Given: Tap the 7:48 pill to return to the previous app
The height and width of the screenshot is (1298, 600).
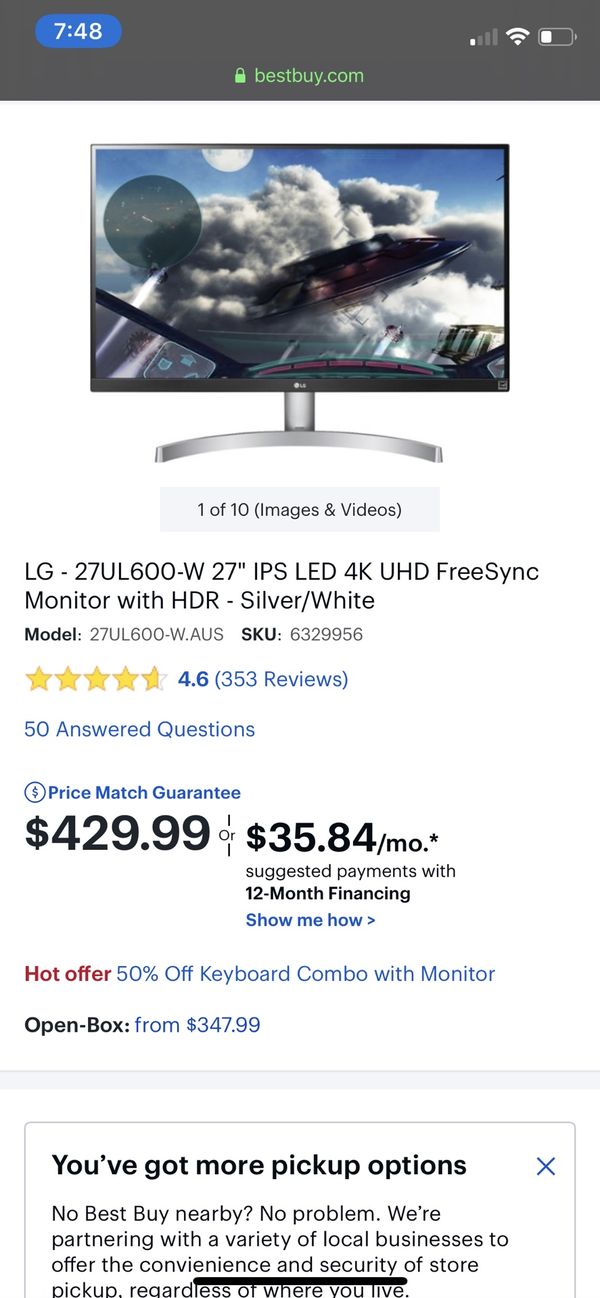Looking at the screenshot, I should [78, 31].
